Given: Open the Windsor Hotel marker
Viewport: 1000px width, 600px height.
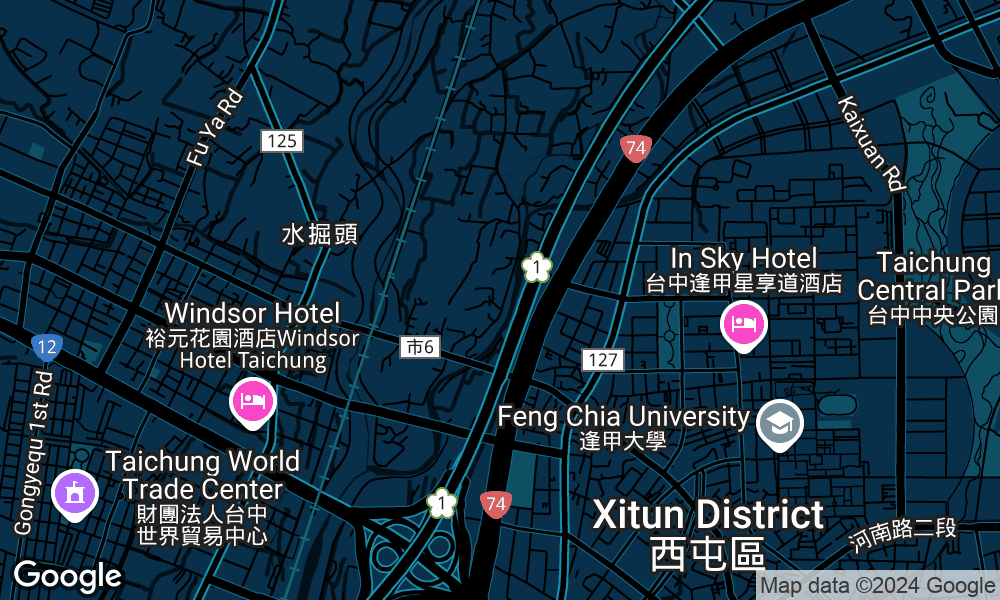Looking at the screenshot, I should (x=252, y=402).
